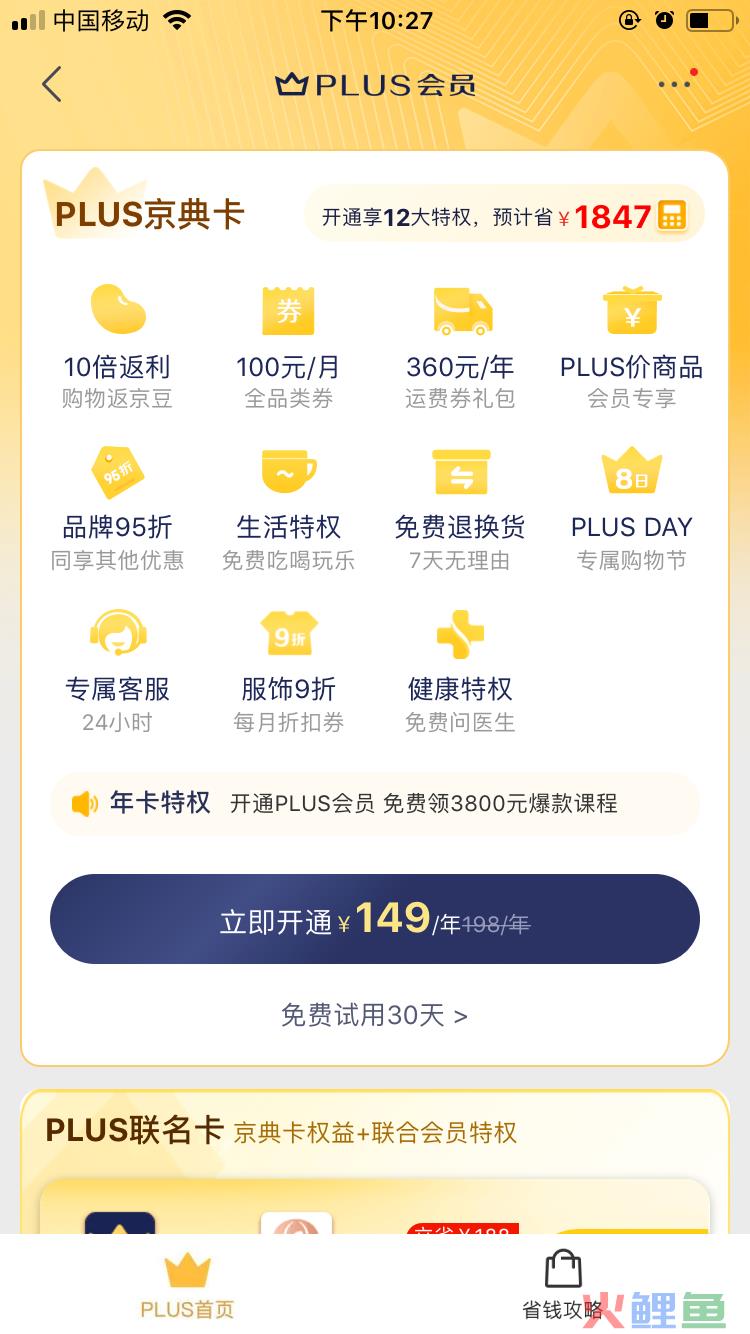750x1334 pixels.
Task: Open the savings calculator icon
Action: [x=672, y=215]
